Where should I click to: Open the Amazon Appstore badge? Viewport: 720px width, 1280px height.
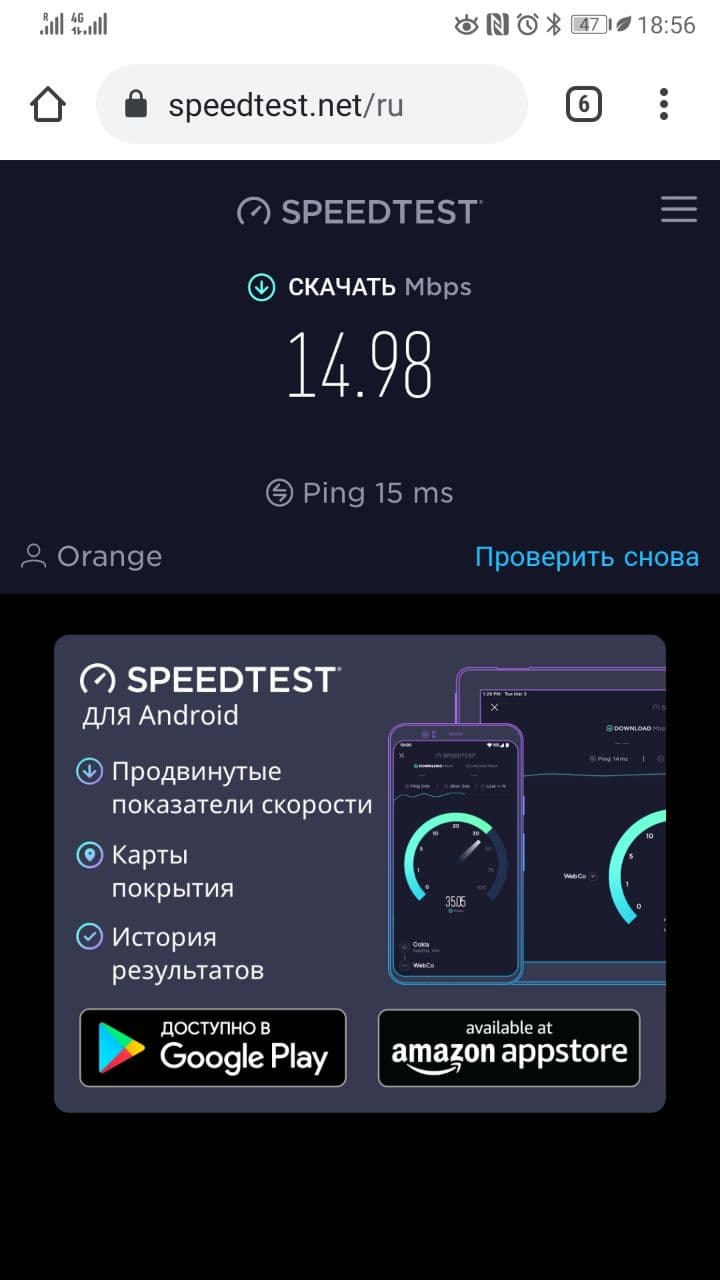tap(508, 1048)
